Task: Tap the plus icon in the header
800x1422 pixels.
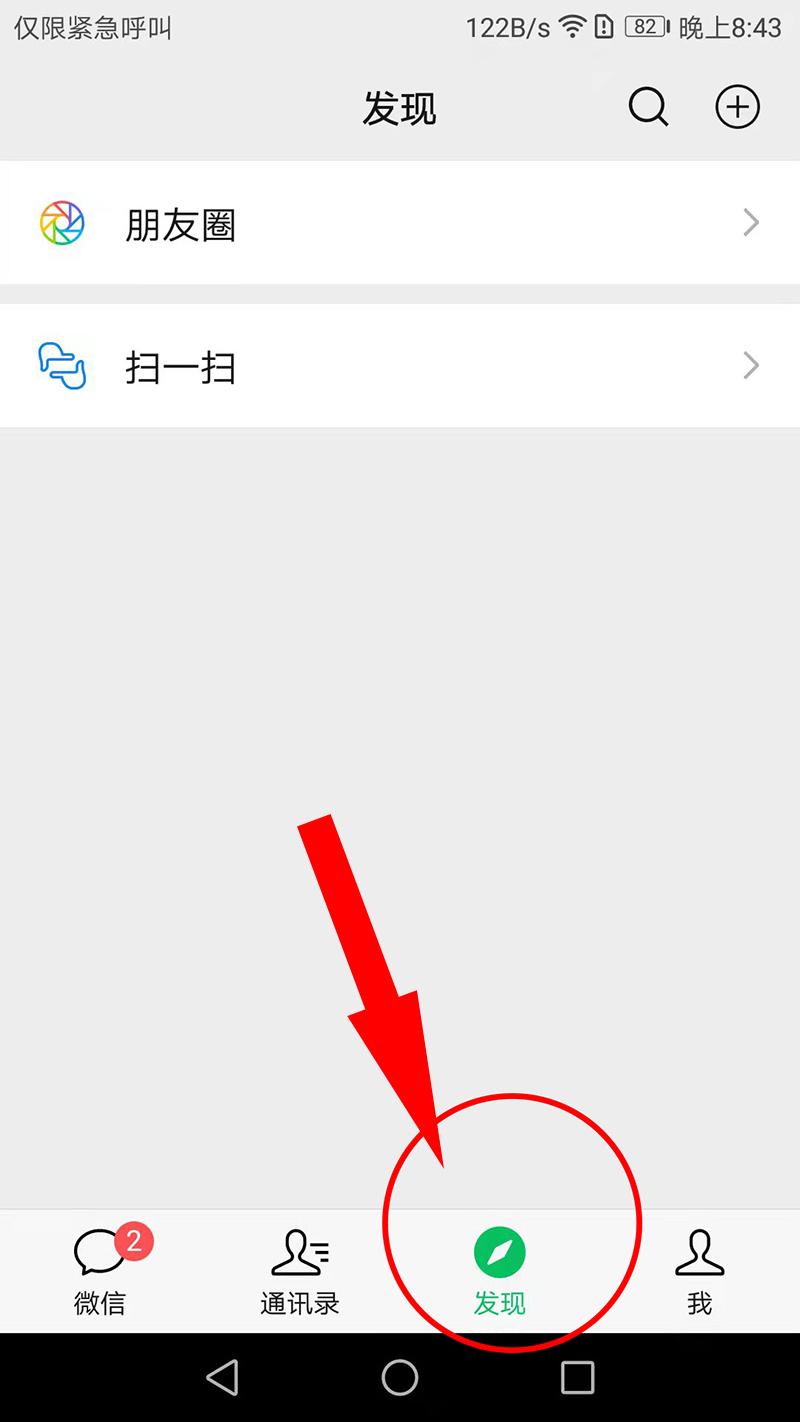Action: [x=738, y=107]
